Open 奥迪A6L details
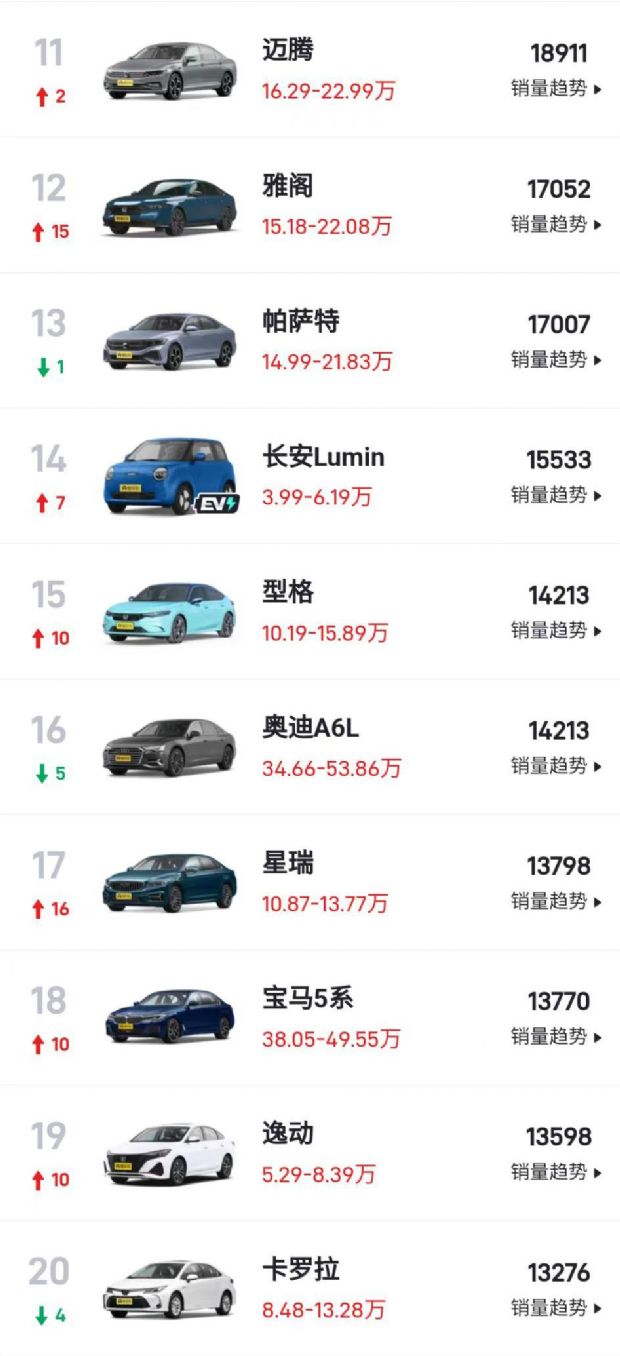620x1356 pixels. tap(310, 729)
